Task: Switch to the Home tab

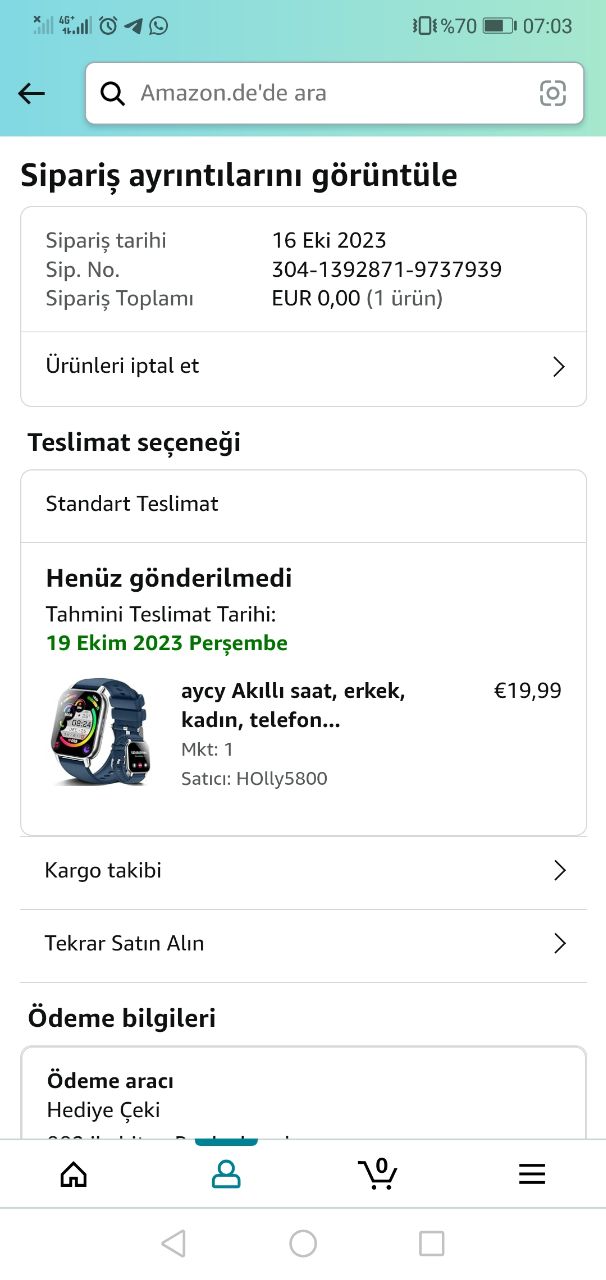Action: coord(74,1174)
